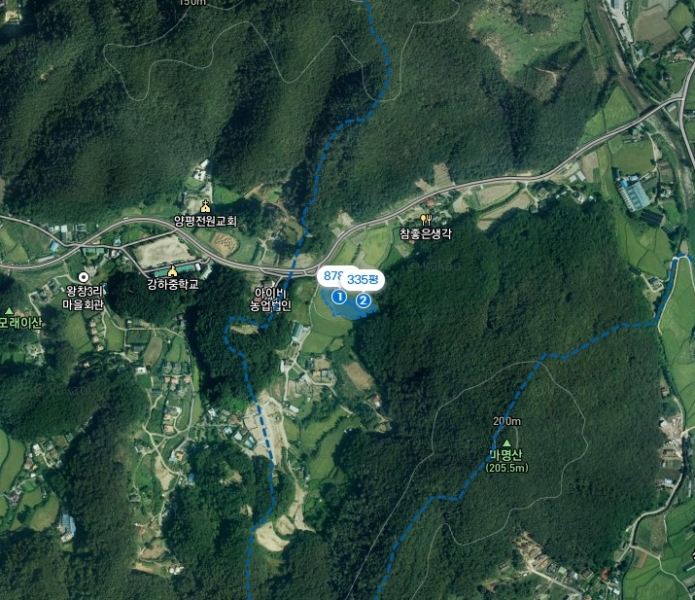Image resolution: width=695 pixels, height=600 pixels.
Task: Open the 왕창3리 마을회관 place marker
Action: pyautogui.click(x=83, y=277)
